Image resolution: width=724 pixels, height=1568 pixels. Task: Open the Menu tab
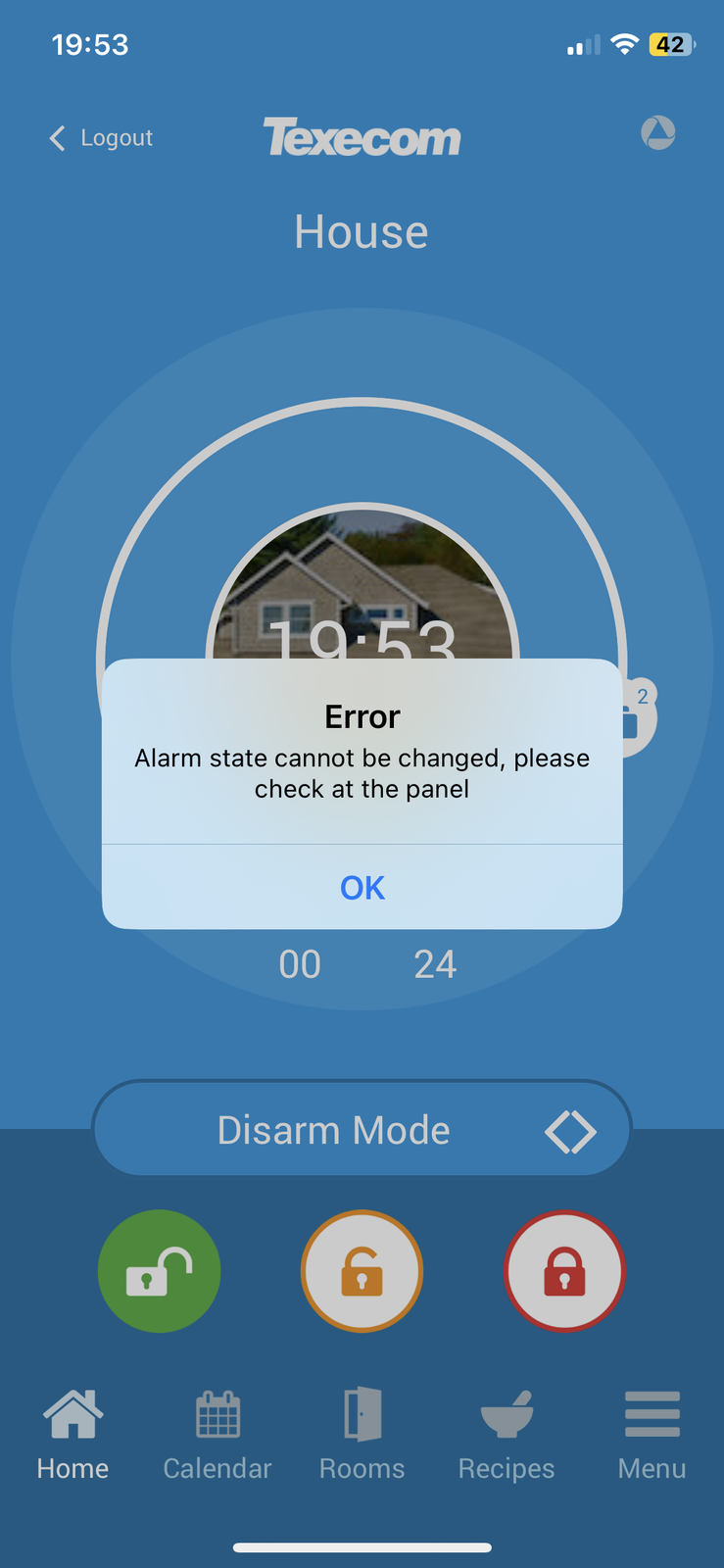(x=652, y=1434)
